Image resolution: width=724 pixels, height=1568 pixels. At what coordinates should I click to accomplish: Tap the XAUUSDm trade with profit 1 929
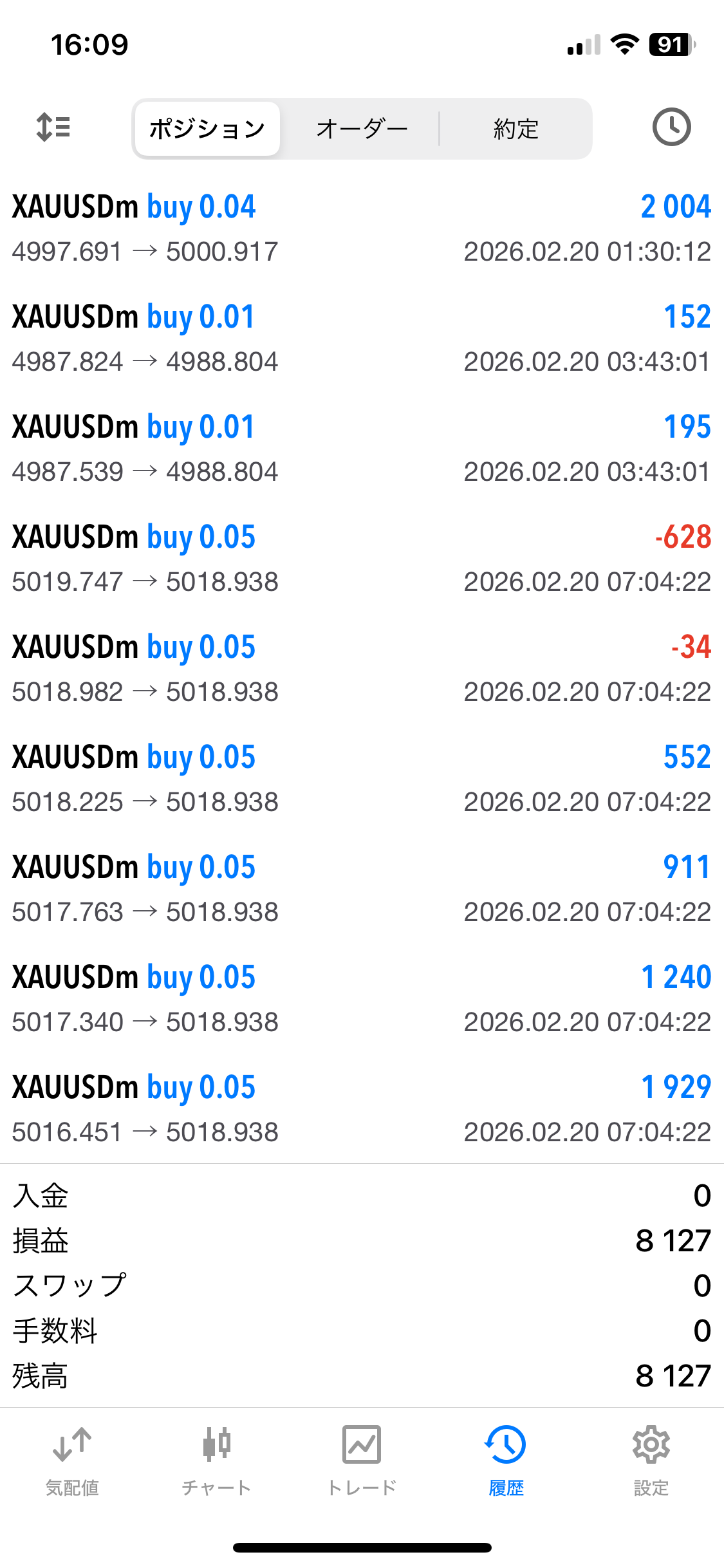point(362,1109)
